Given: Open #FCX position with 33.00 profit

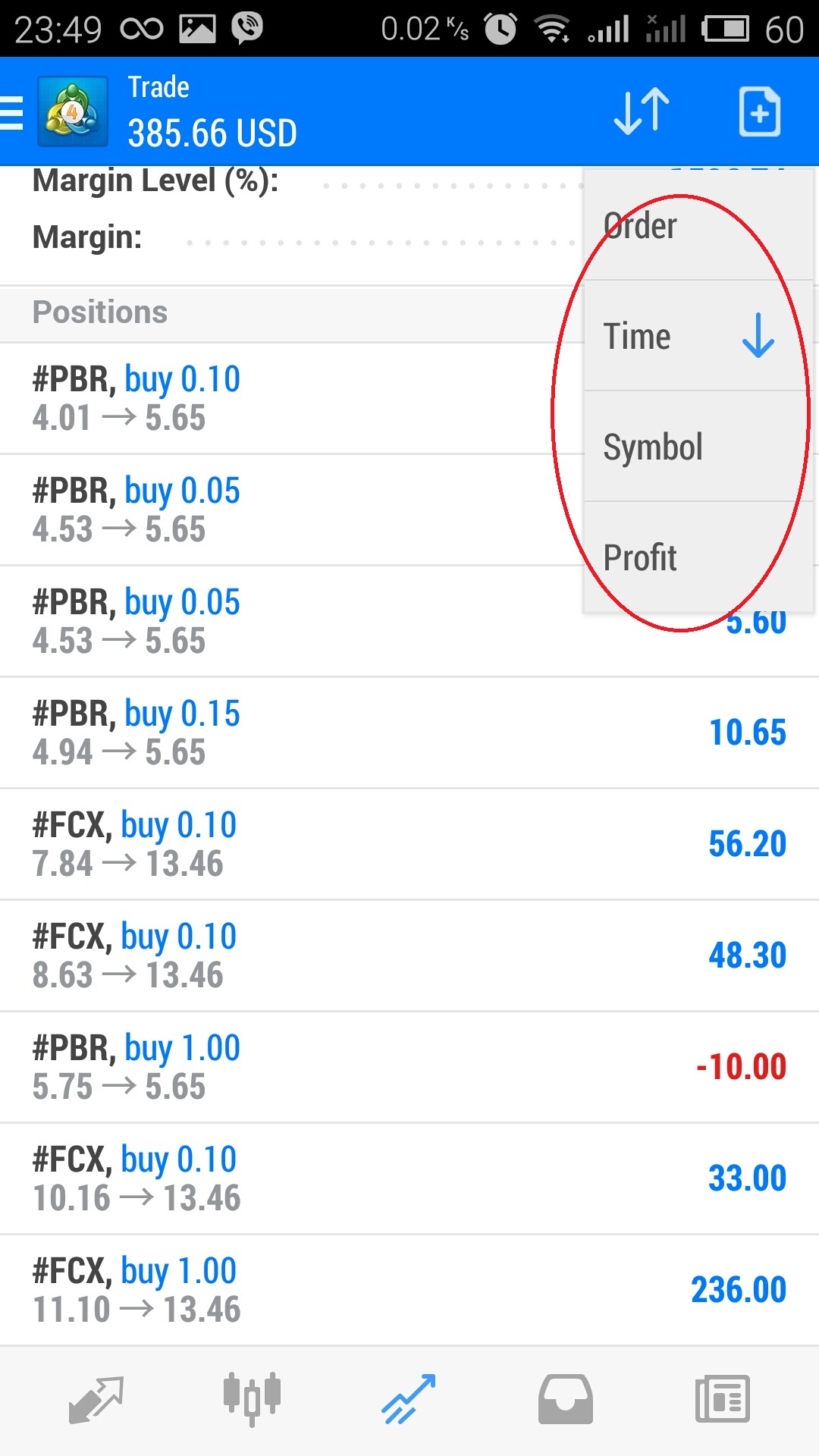Looking at the screenshot, I should (x=409, y=1178).
